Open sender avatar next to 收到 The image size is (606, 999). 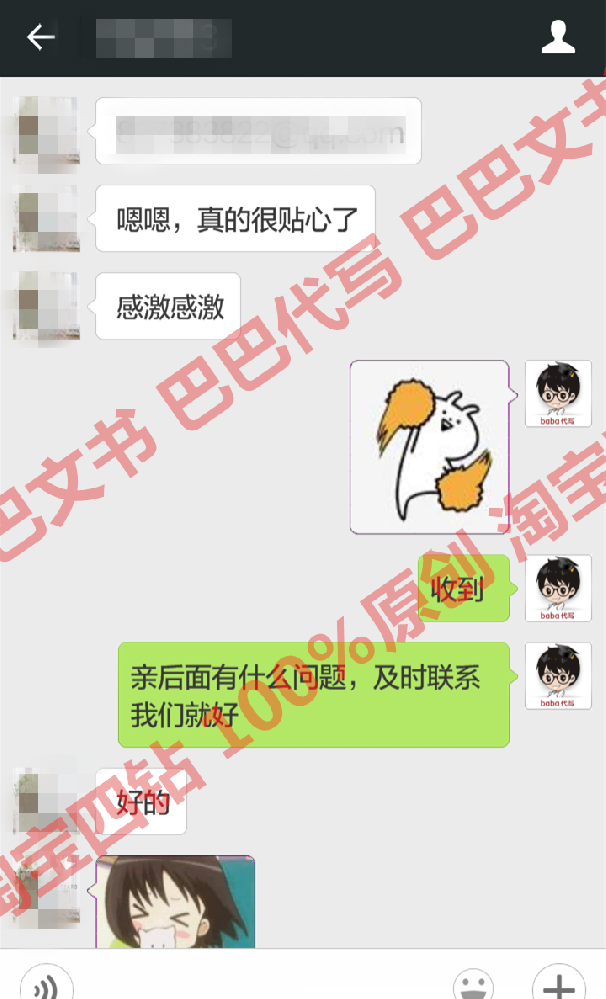[558, 588]
